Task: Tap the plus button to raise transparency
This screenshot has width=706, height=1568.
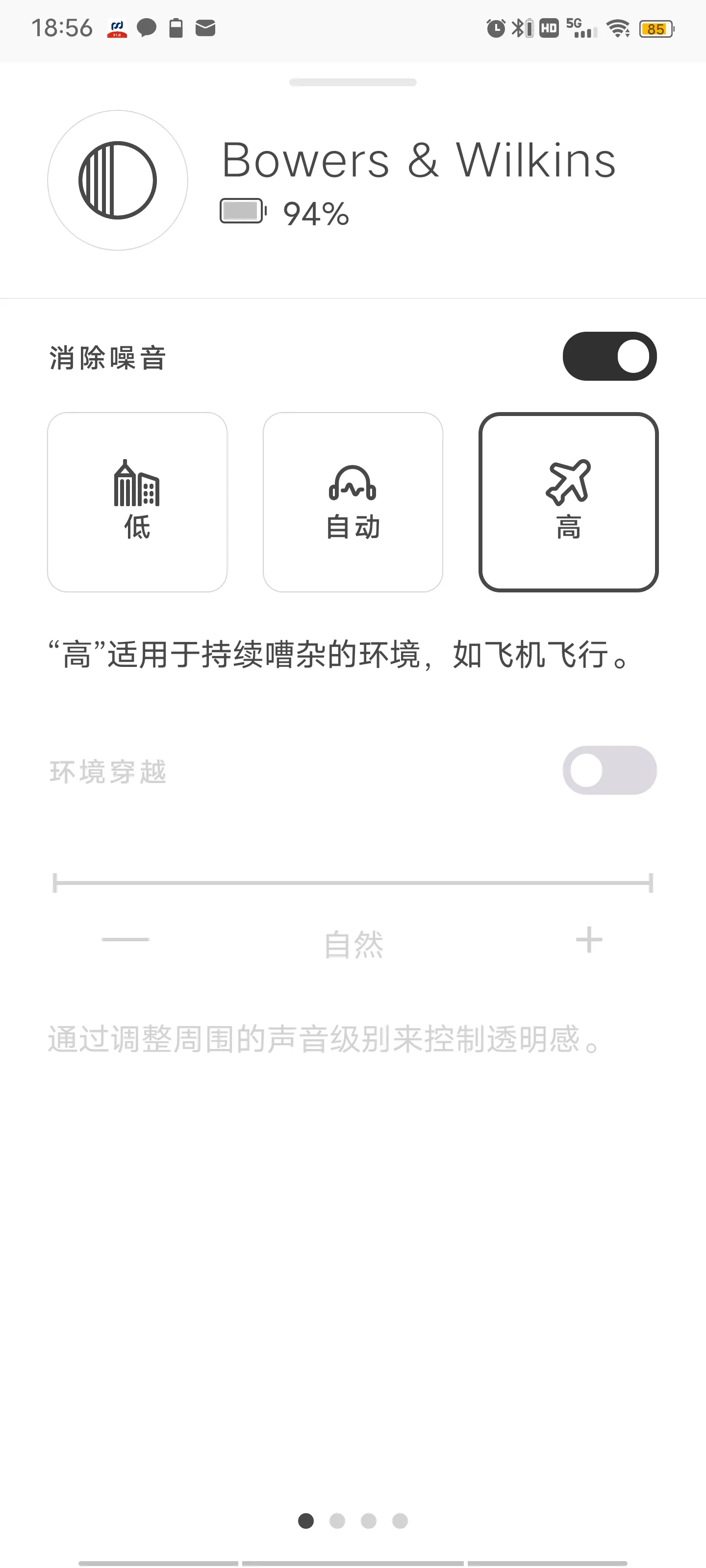Action: click(589, 939)
